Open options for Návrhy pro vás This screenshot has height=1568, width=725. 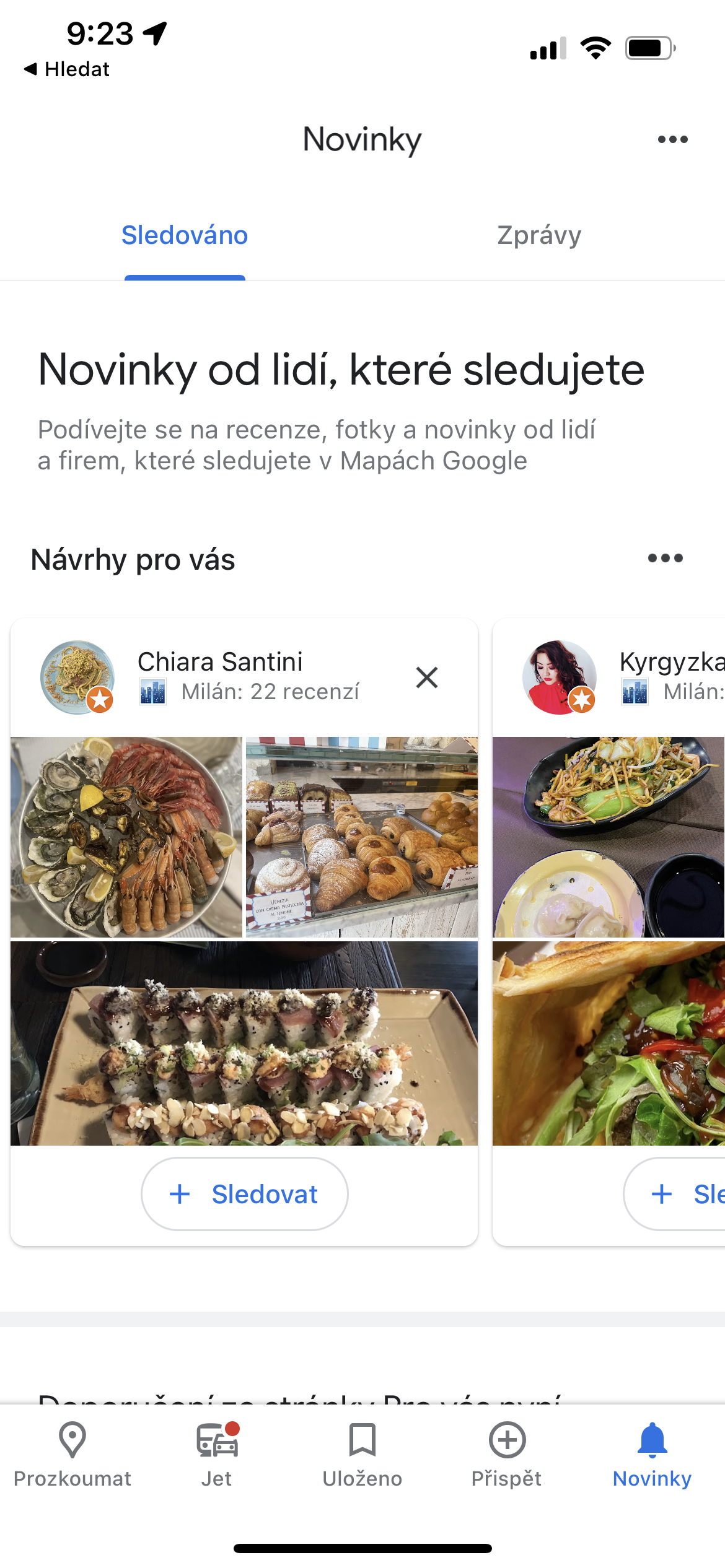[665, 558]
